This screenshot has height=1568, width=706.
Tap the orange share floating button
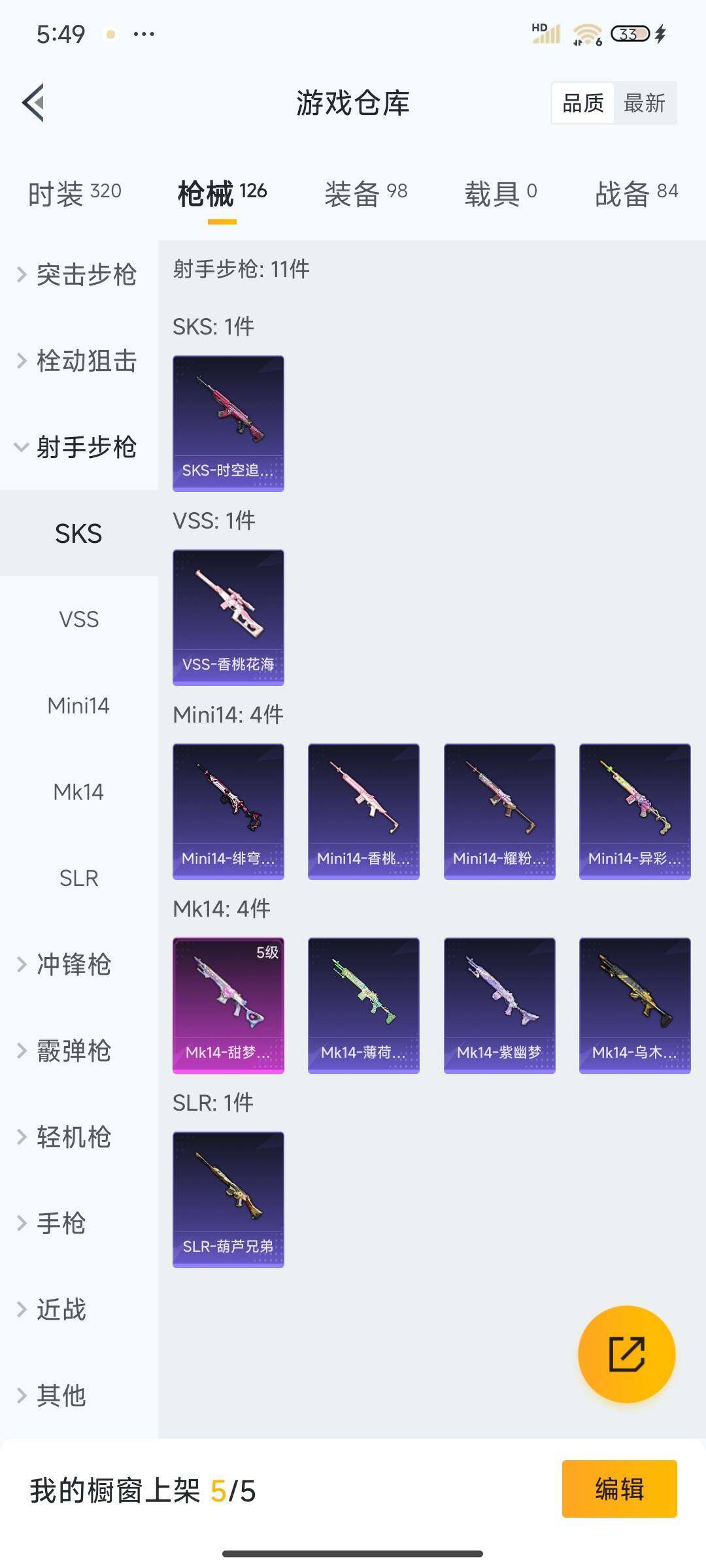(626, 1354)
